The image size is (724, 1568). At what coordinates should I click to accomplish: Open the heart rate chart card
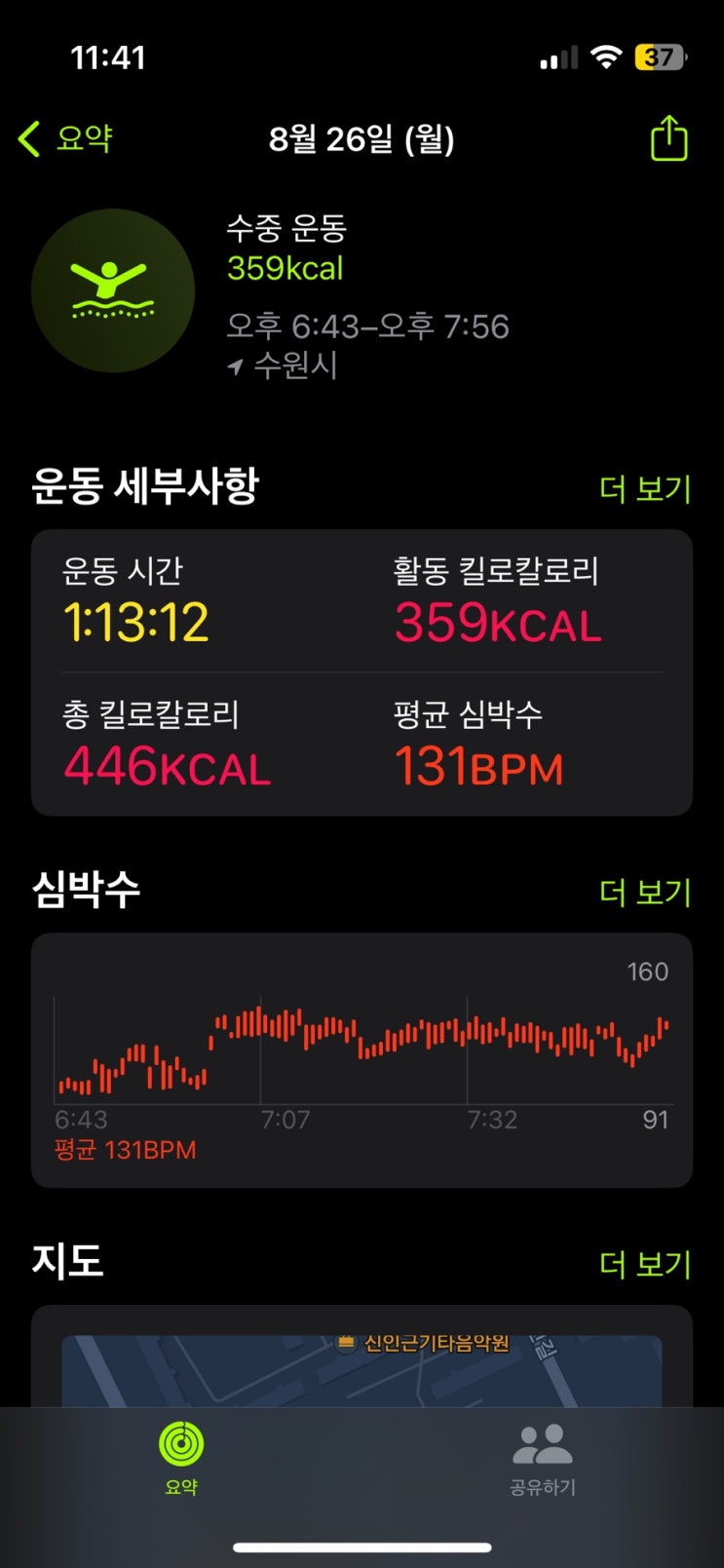pyautogui.click(x=362, y=1059)
